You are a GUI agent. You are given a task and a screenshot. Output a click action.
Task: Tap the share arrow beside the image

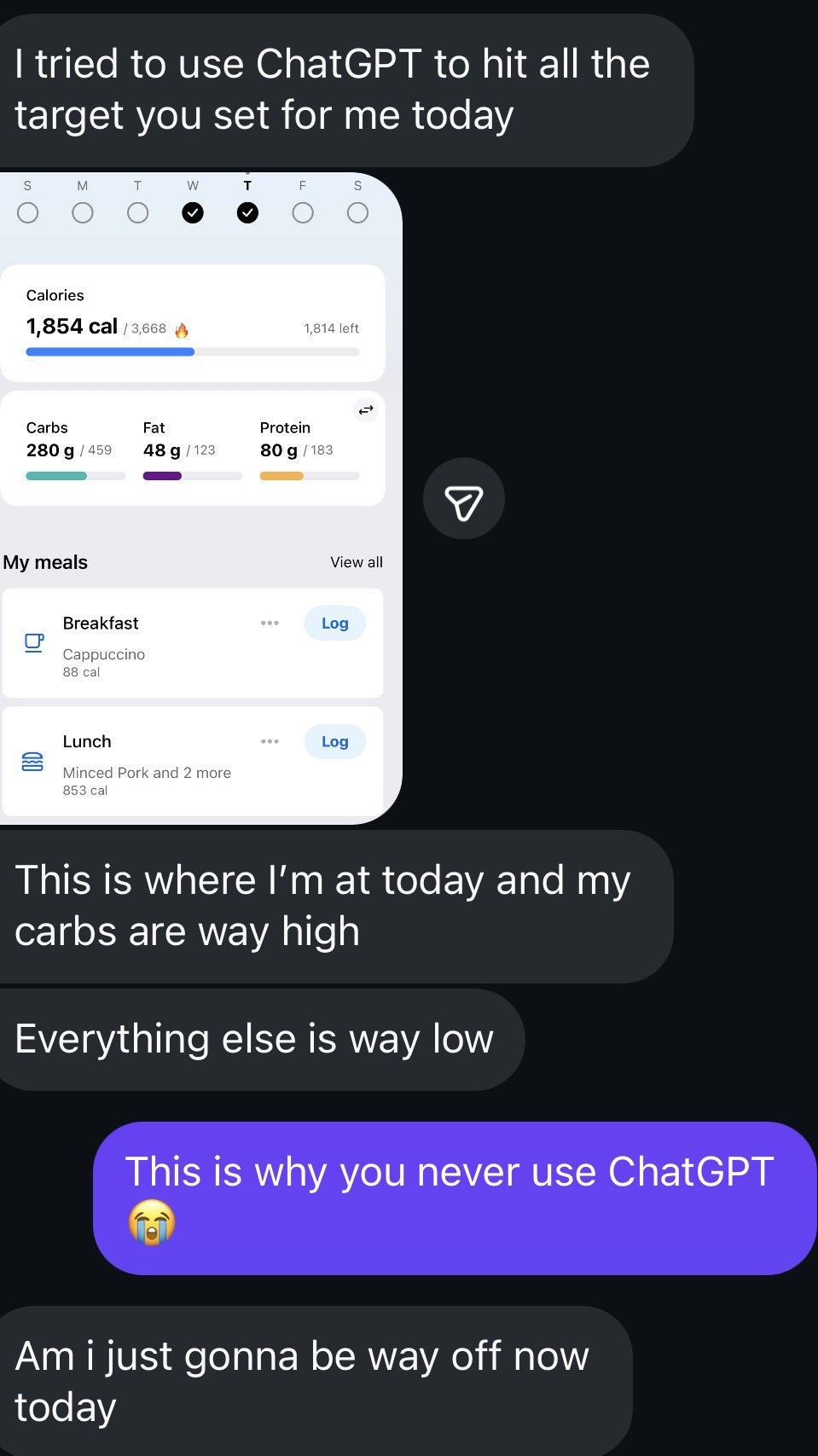click(464, 500)
